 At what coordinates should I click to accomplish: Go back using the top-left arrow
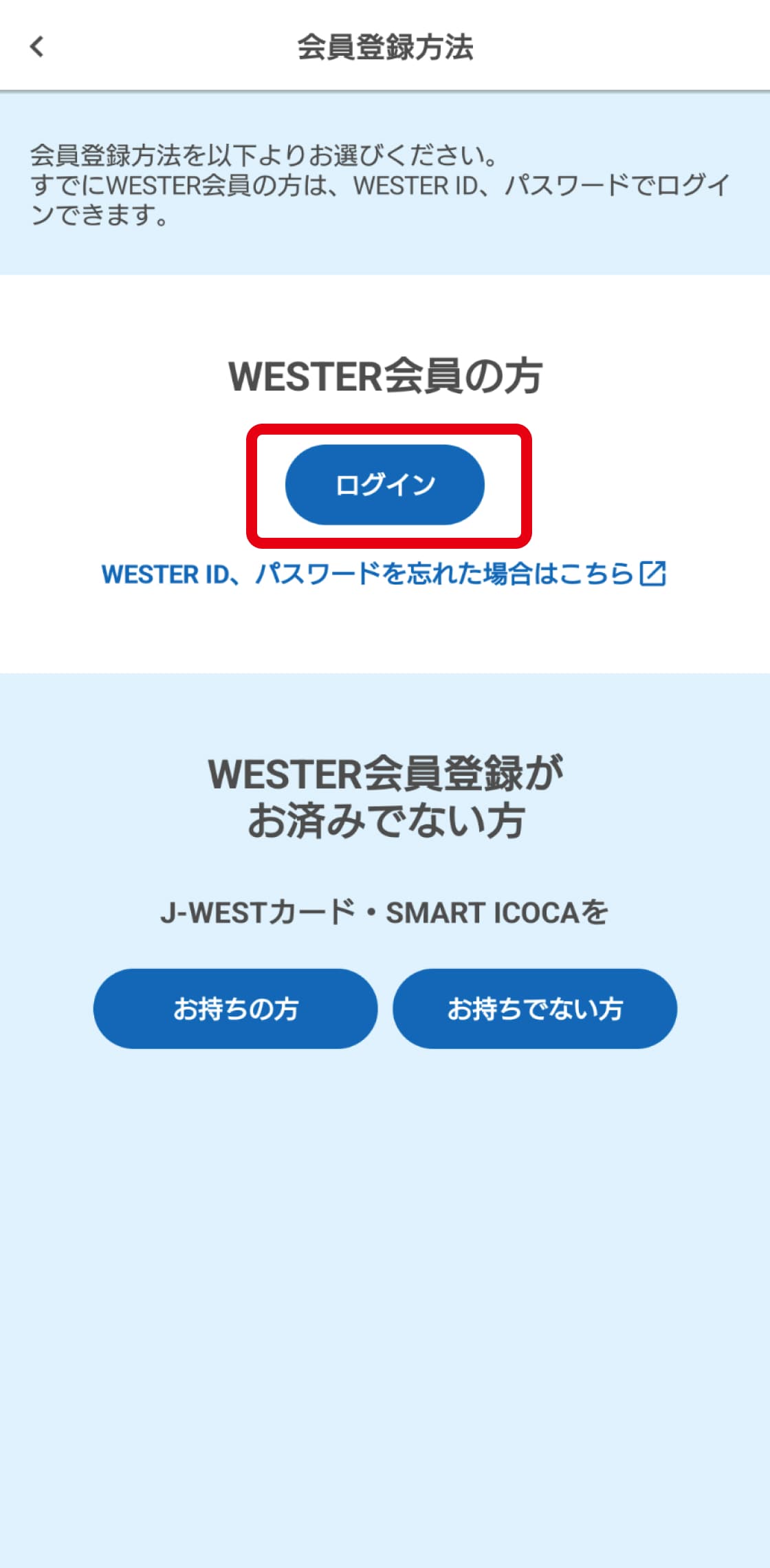pos(37,47)
